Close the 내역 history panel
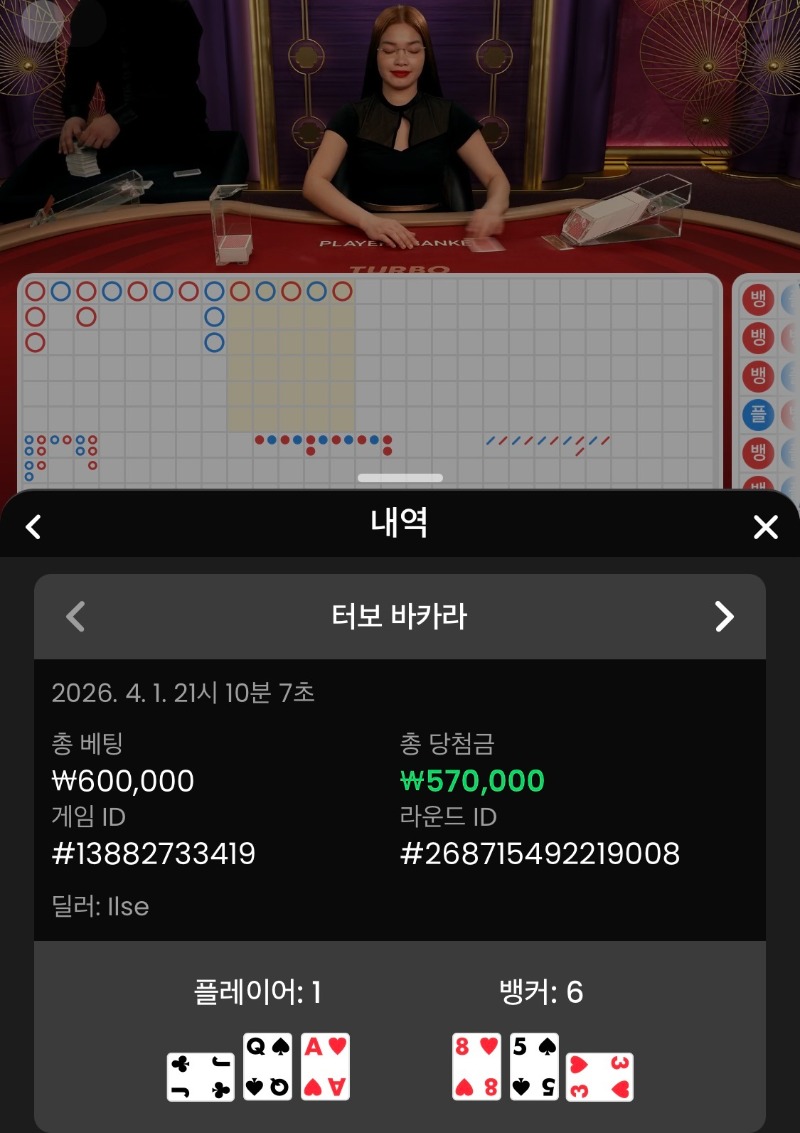The width and height of the screenshot is (800, 1133). [x=765, y=527]
